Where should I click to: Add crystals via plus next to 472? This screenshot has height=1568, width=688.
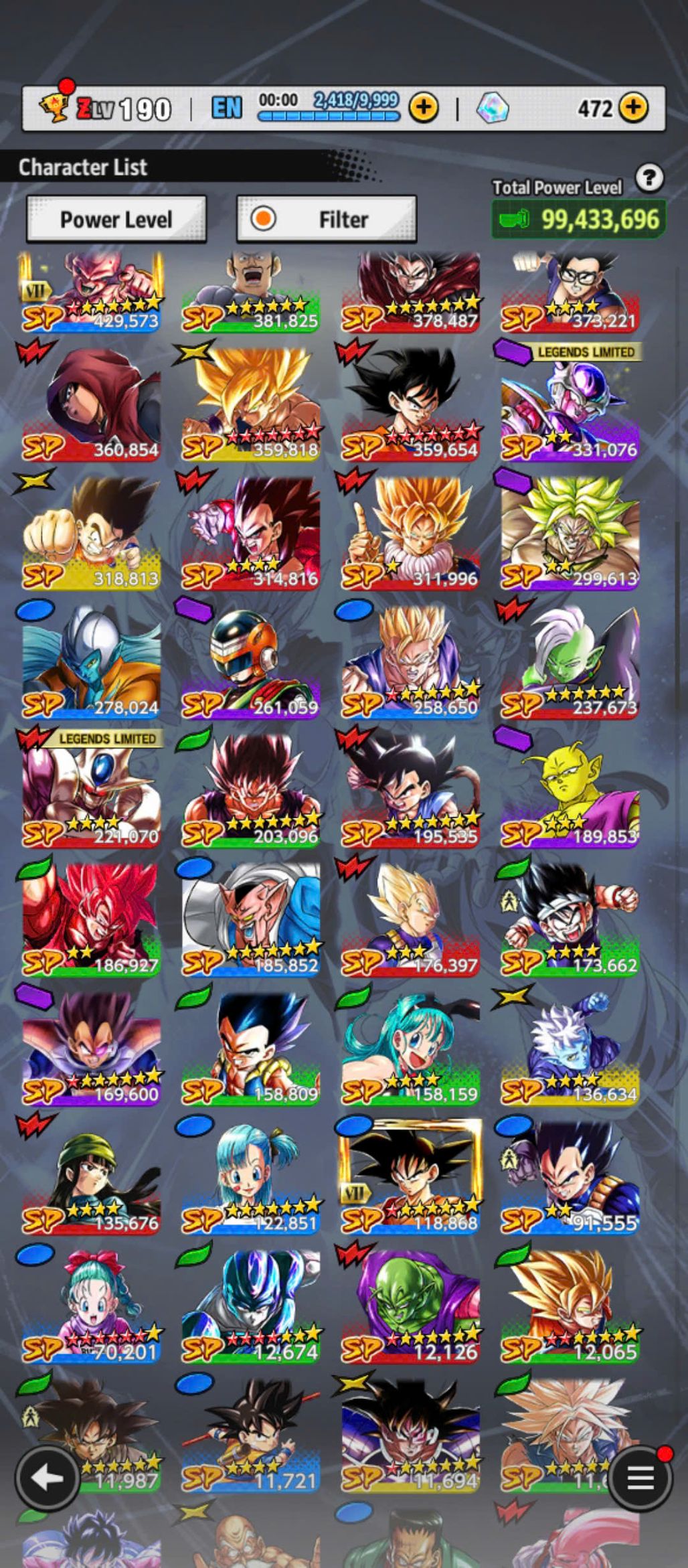[632, 108]
